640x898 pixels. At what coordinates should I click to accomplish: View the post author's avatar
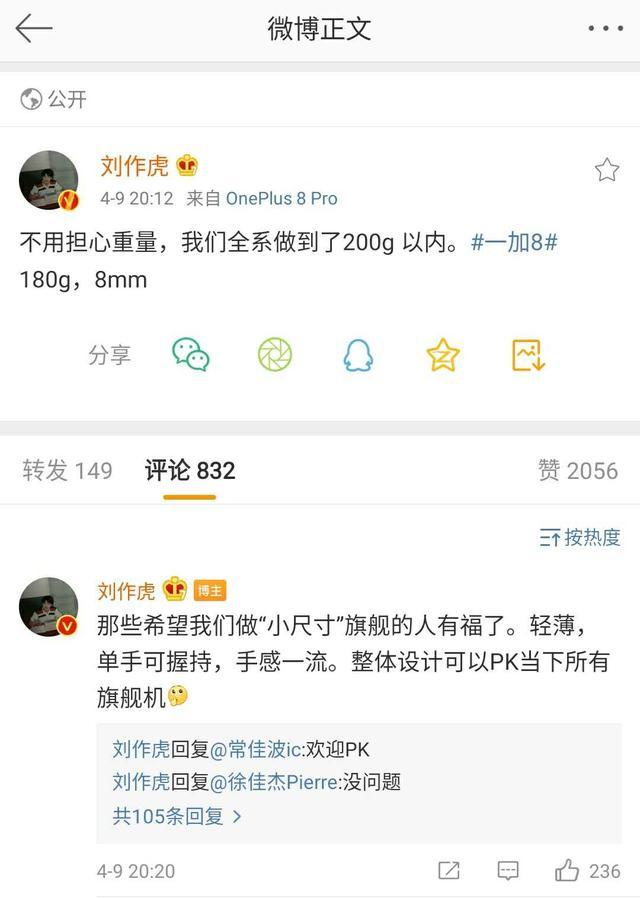(49, 181)
